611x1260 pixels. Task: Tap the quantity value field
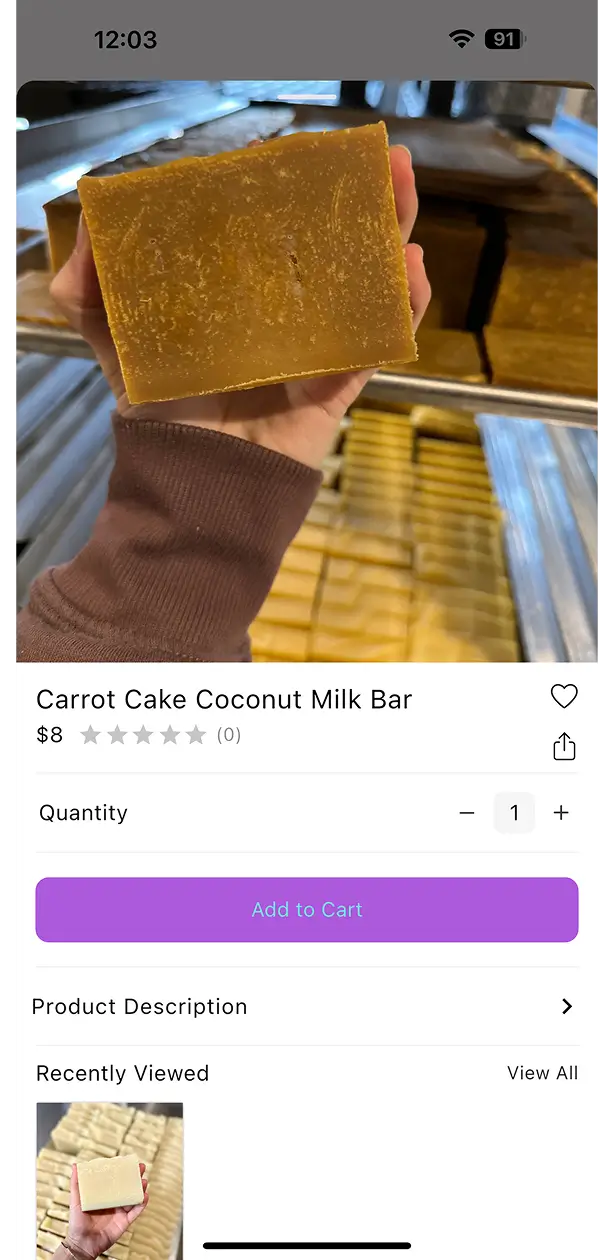coord(514,813)
